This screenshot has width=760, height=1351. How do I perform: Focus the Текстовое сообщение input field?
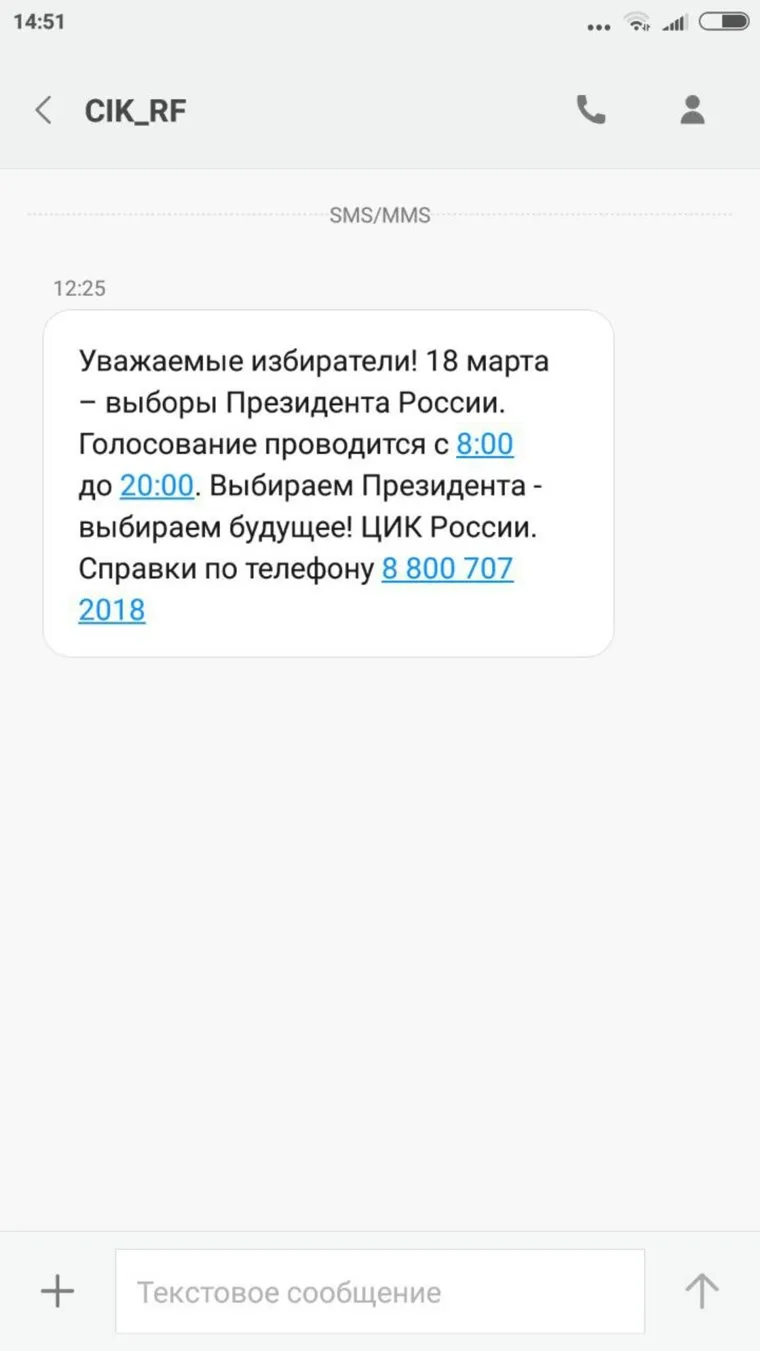click(x=380, y=1291)
